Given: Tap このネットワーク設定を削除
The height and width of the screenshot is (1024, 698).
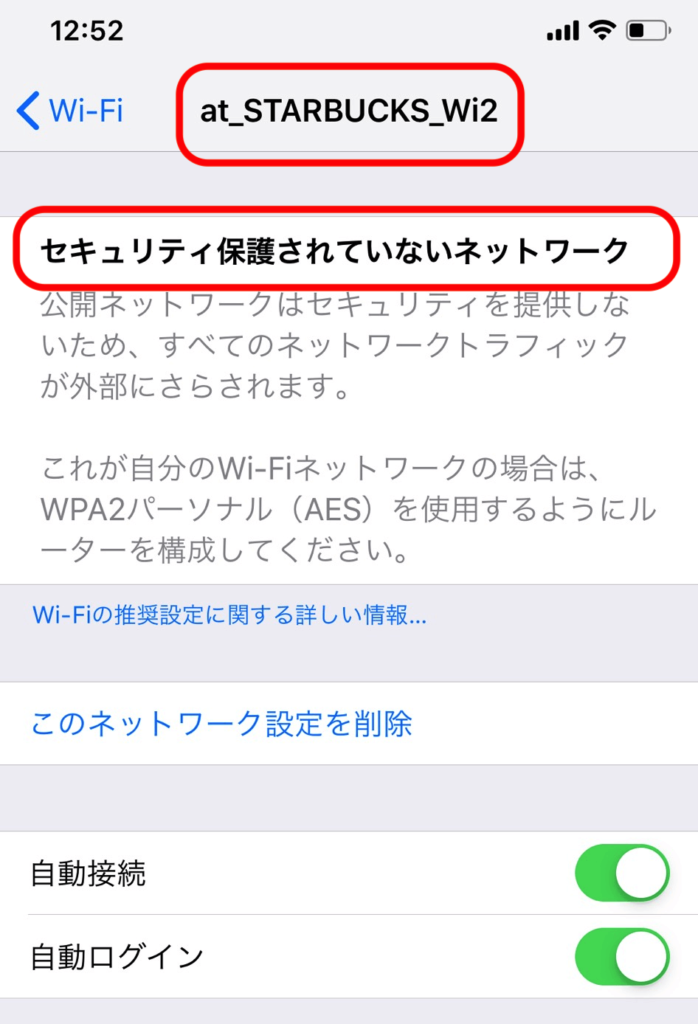Looking at the screenshot, I should click(222, 723).
